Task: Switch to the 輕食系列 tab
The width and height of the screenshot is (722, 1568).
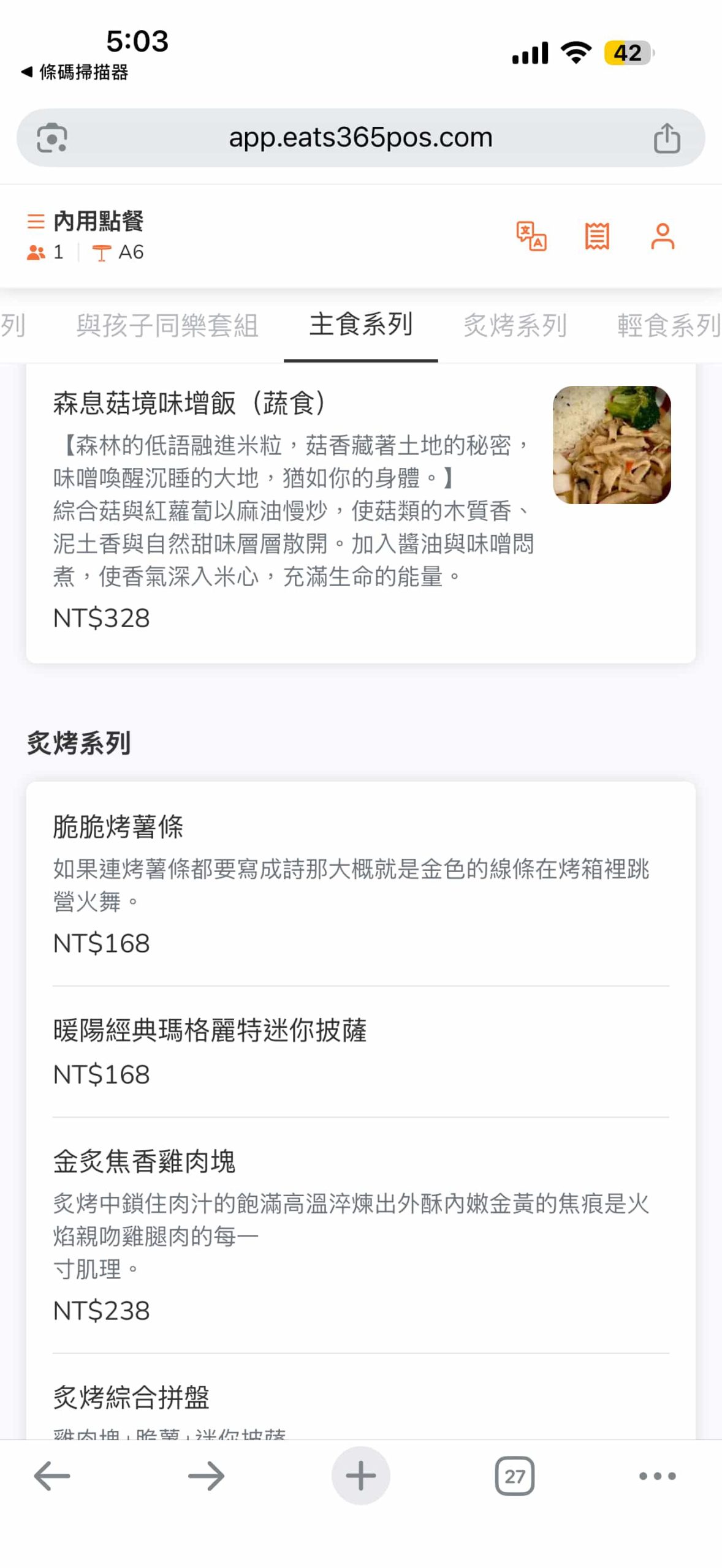Action: tap(668, 325)
